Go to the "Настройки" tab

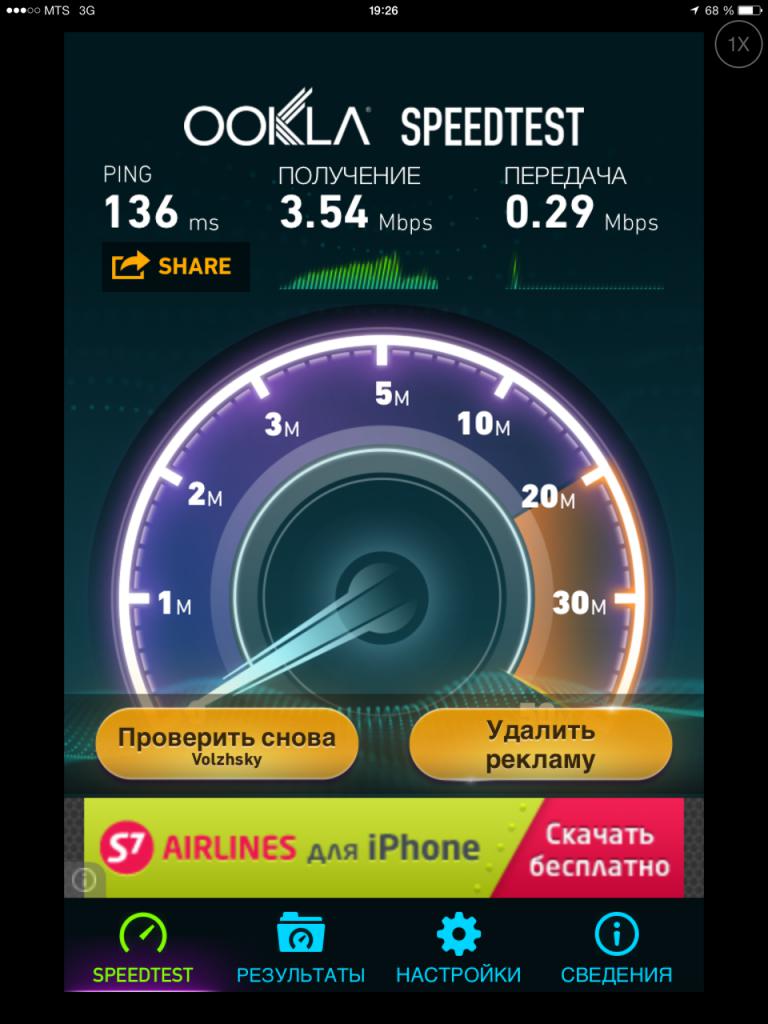click(x=458, y=951)
